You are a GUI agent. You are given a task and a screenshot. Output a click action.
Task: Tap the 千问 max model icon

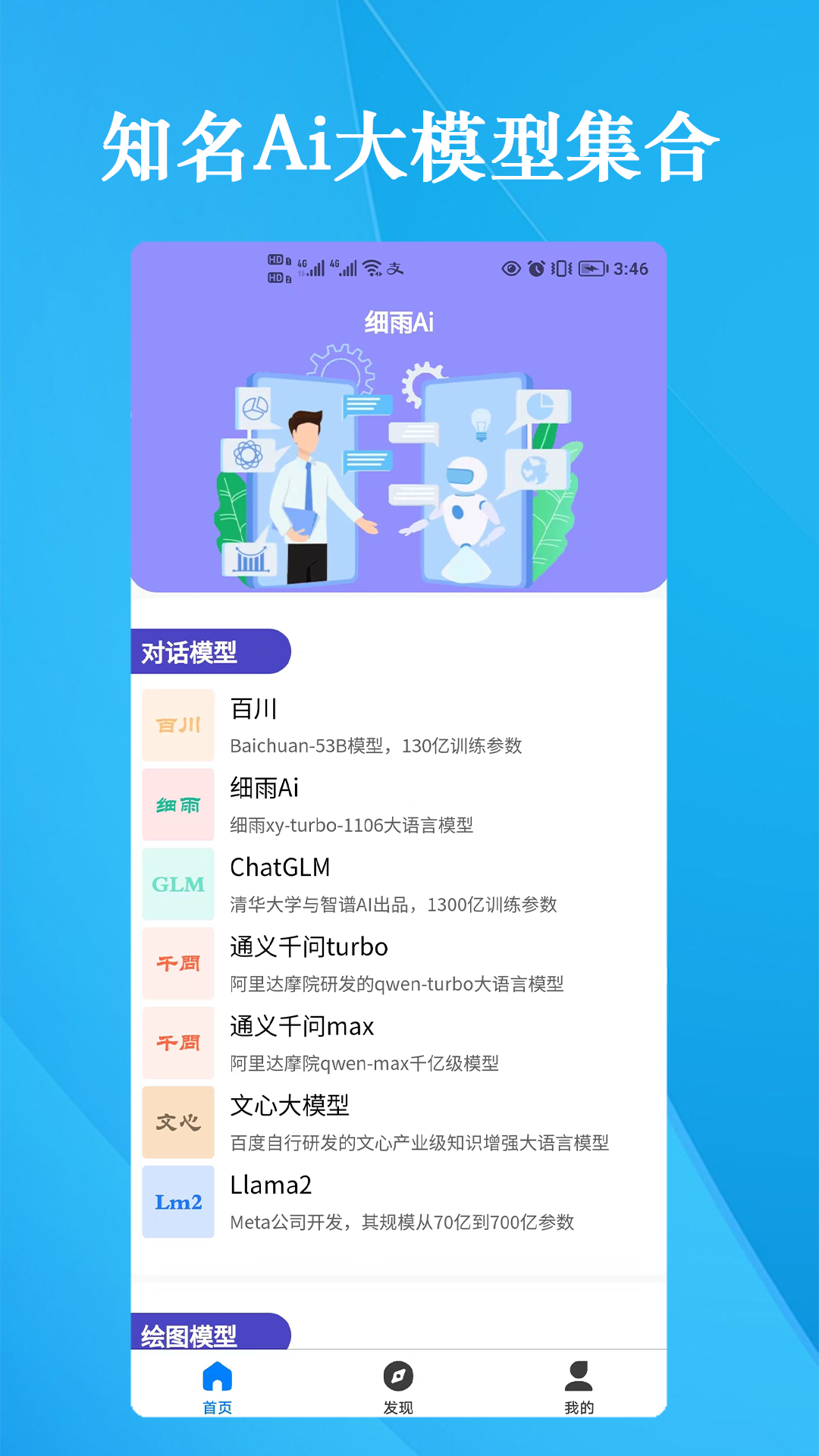pos(178,1043)
